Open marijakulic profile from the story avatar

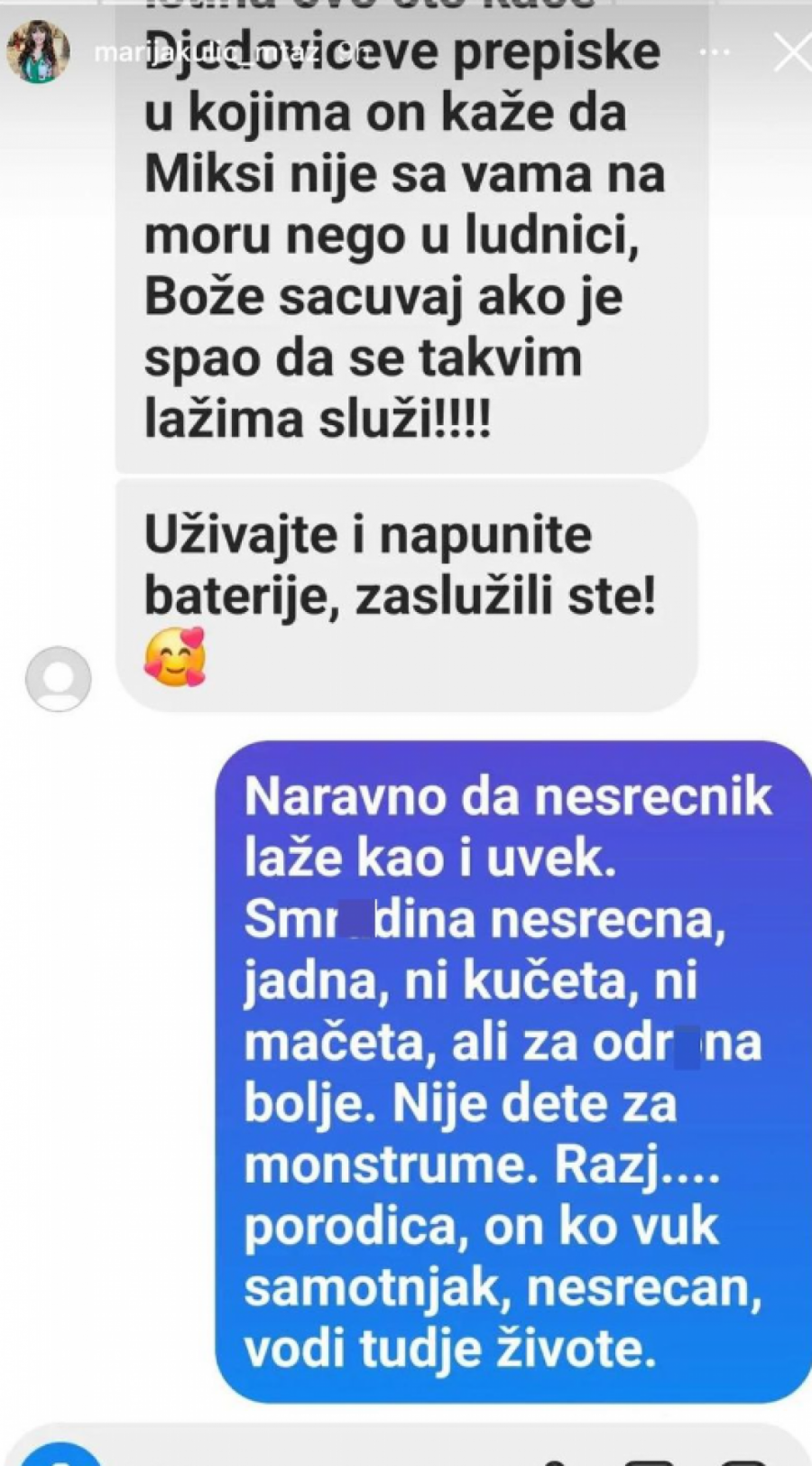tap(39, 52)
